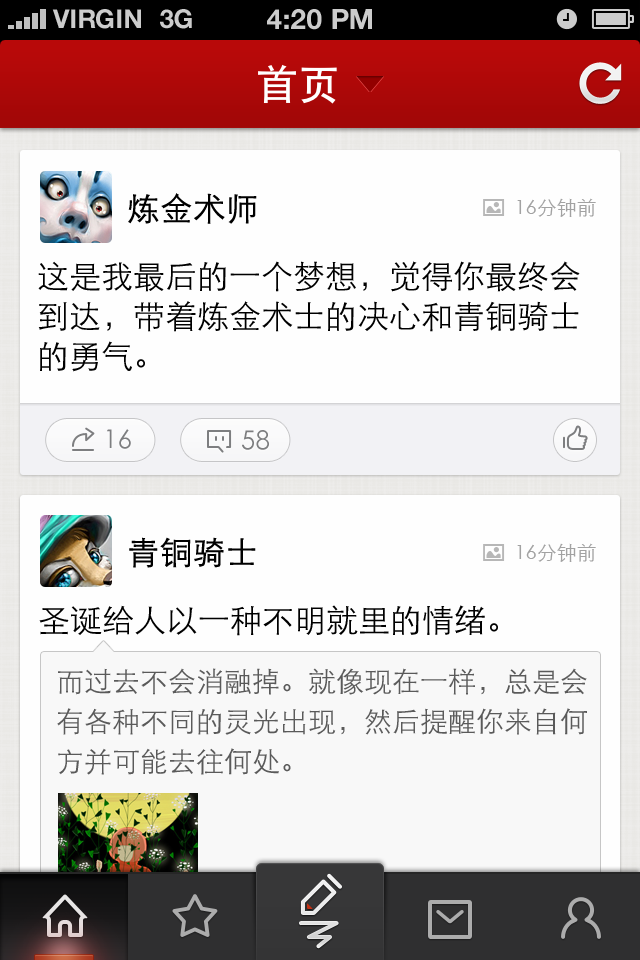Switch to the favorites star tab
This screenshot has height=960, width=640.
194,917
